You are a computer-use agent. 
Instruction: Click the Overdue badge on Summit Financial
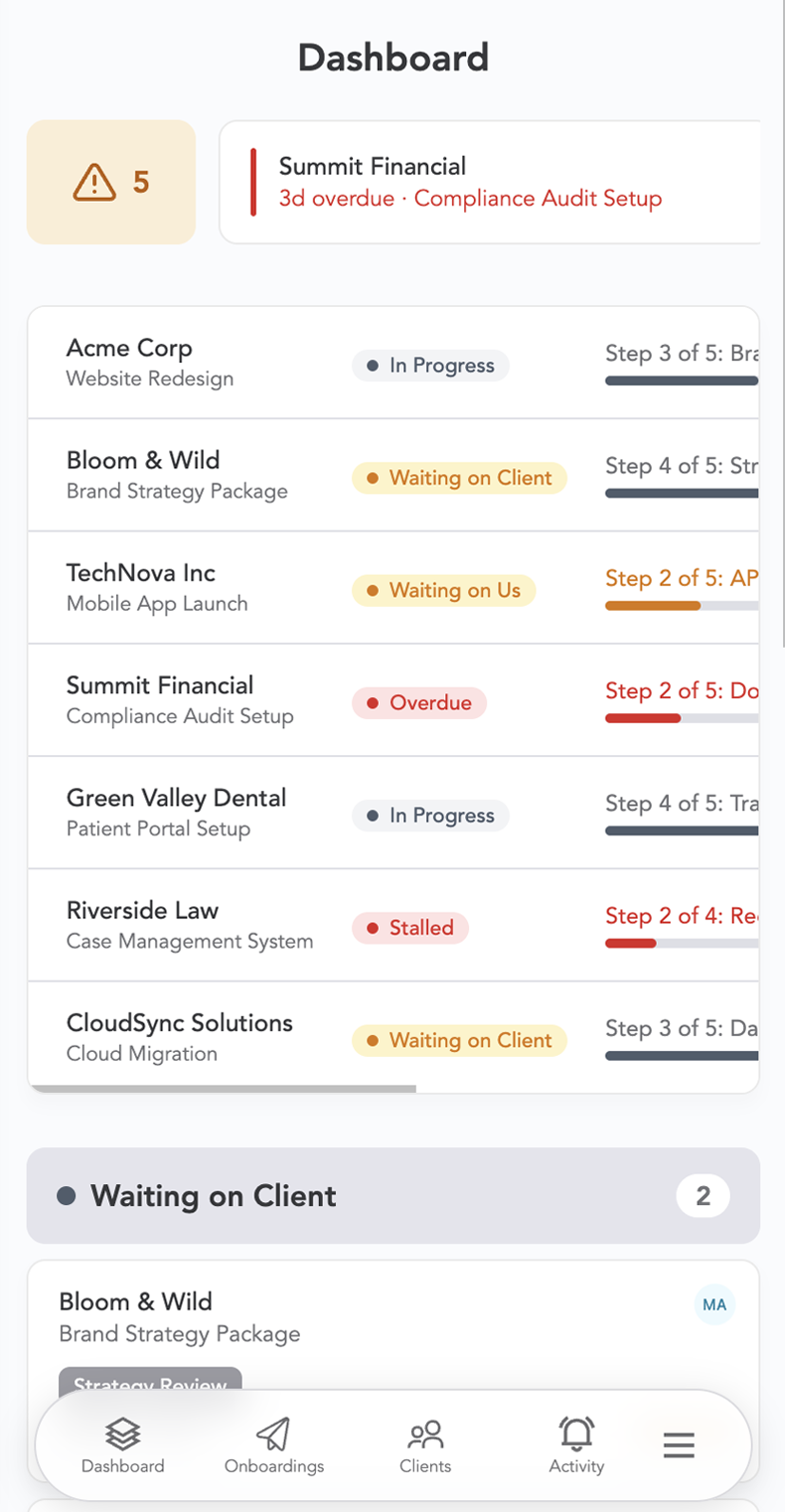tap(418, 702)
